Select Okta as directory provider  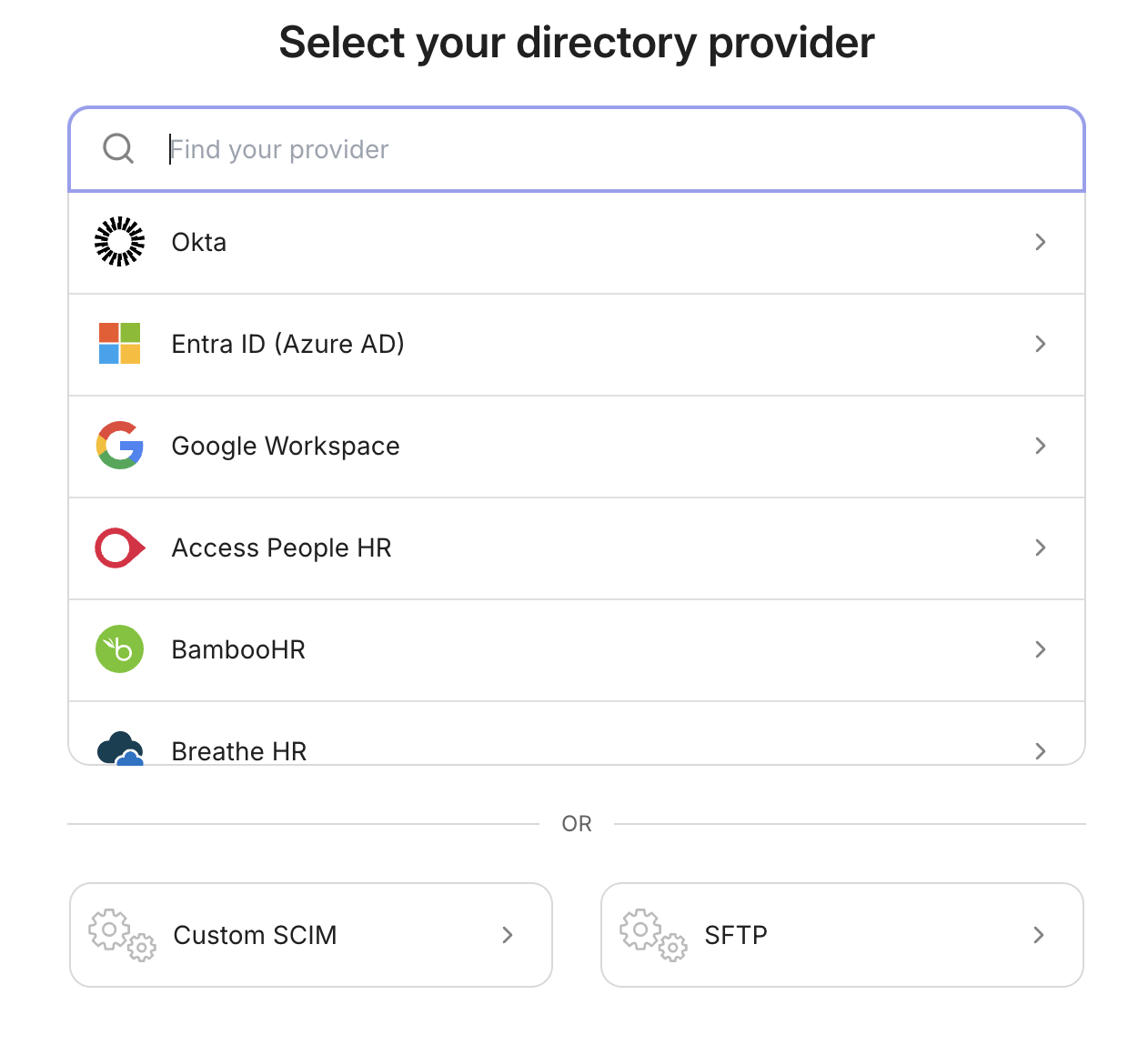576,243
